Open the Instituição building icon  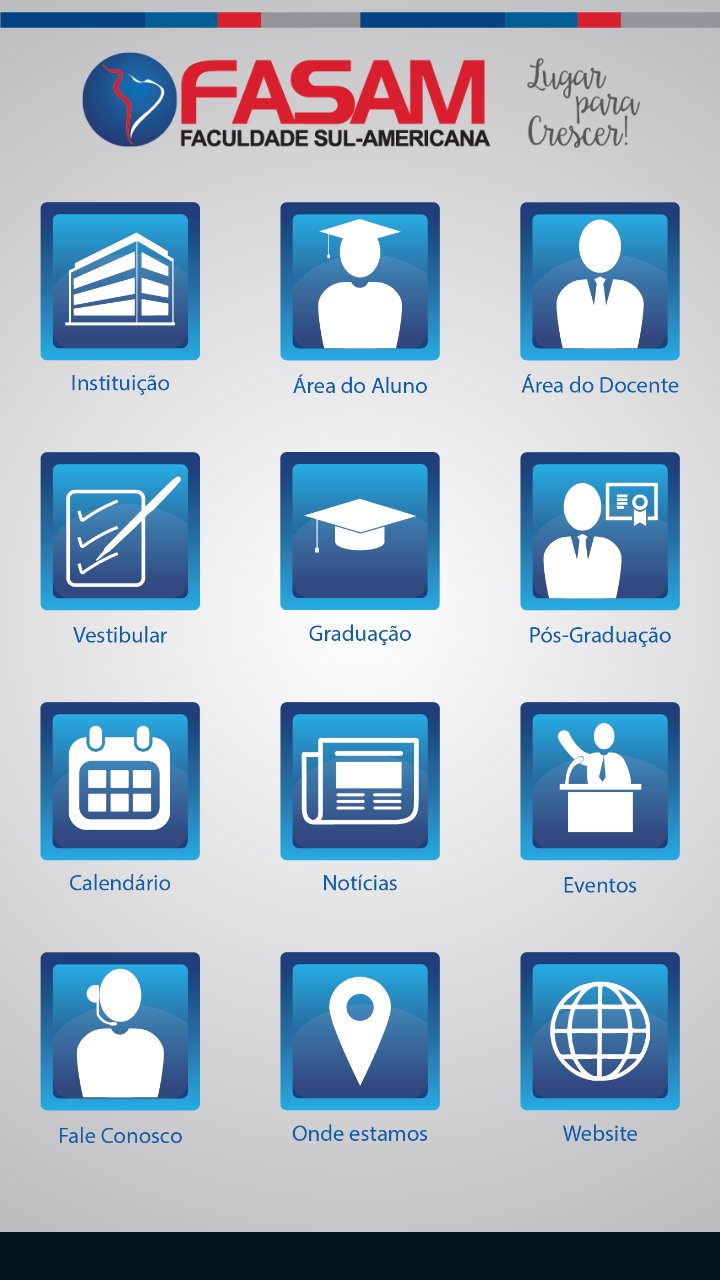click(x=120, y=280)
